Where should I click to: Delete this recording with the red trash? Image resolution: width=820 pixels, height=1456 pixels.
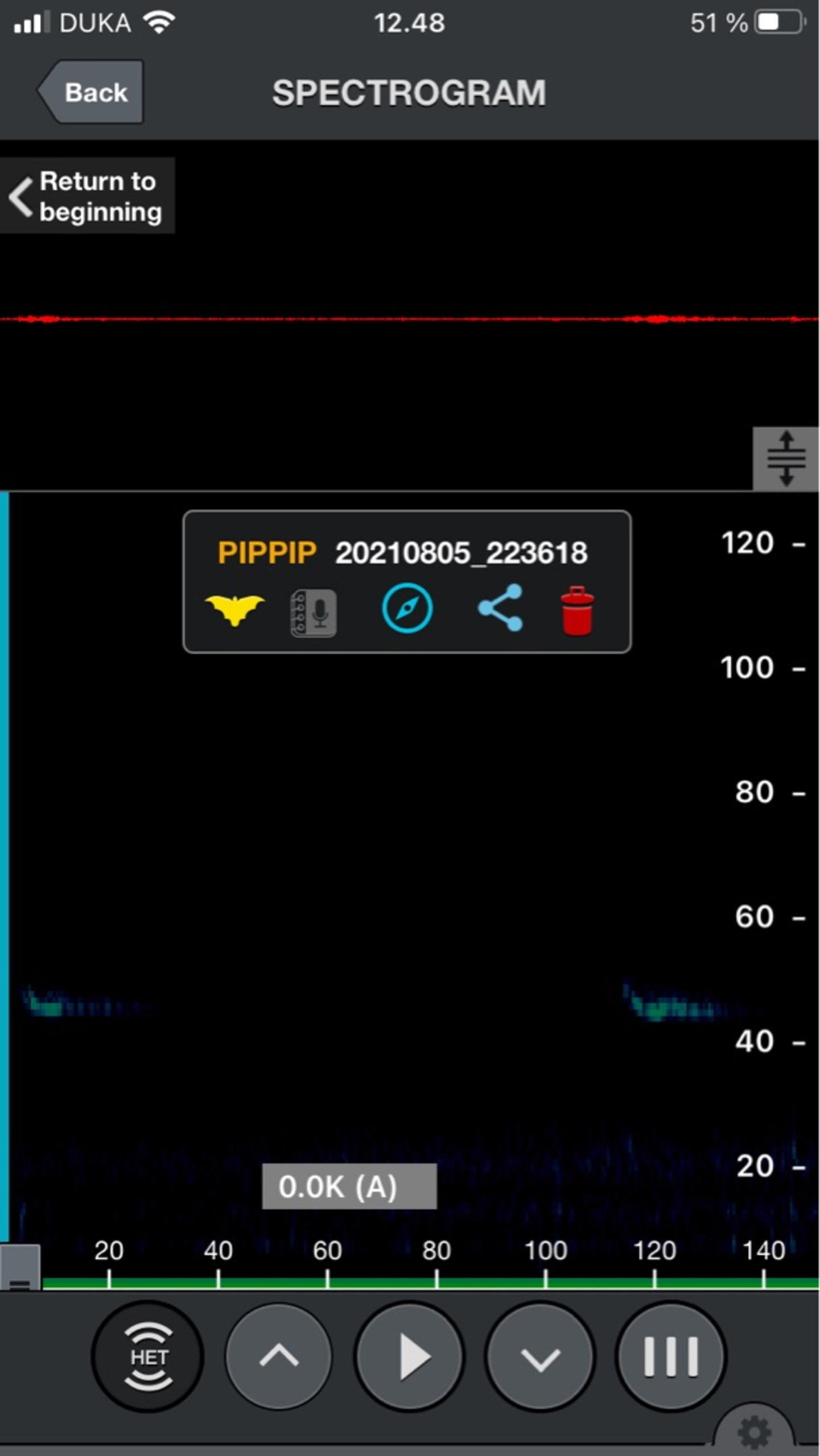(x=577, y=611)
